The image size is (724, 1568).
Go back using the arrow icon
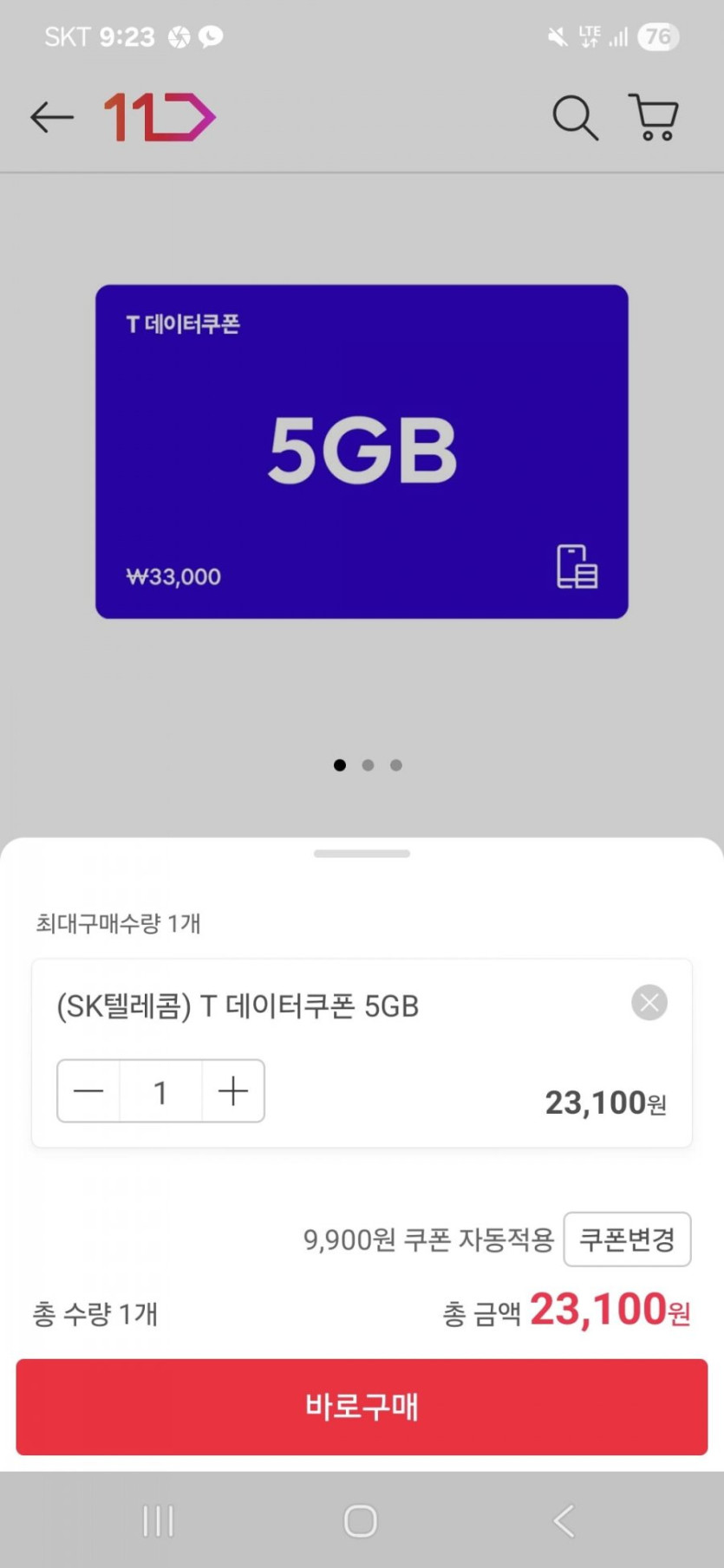tap(51, 117)
